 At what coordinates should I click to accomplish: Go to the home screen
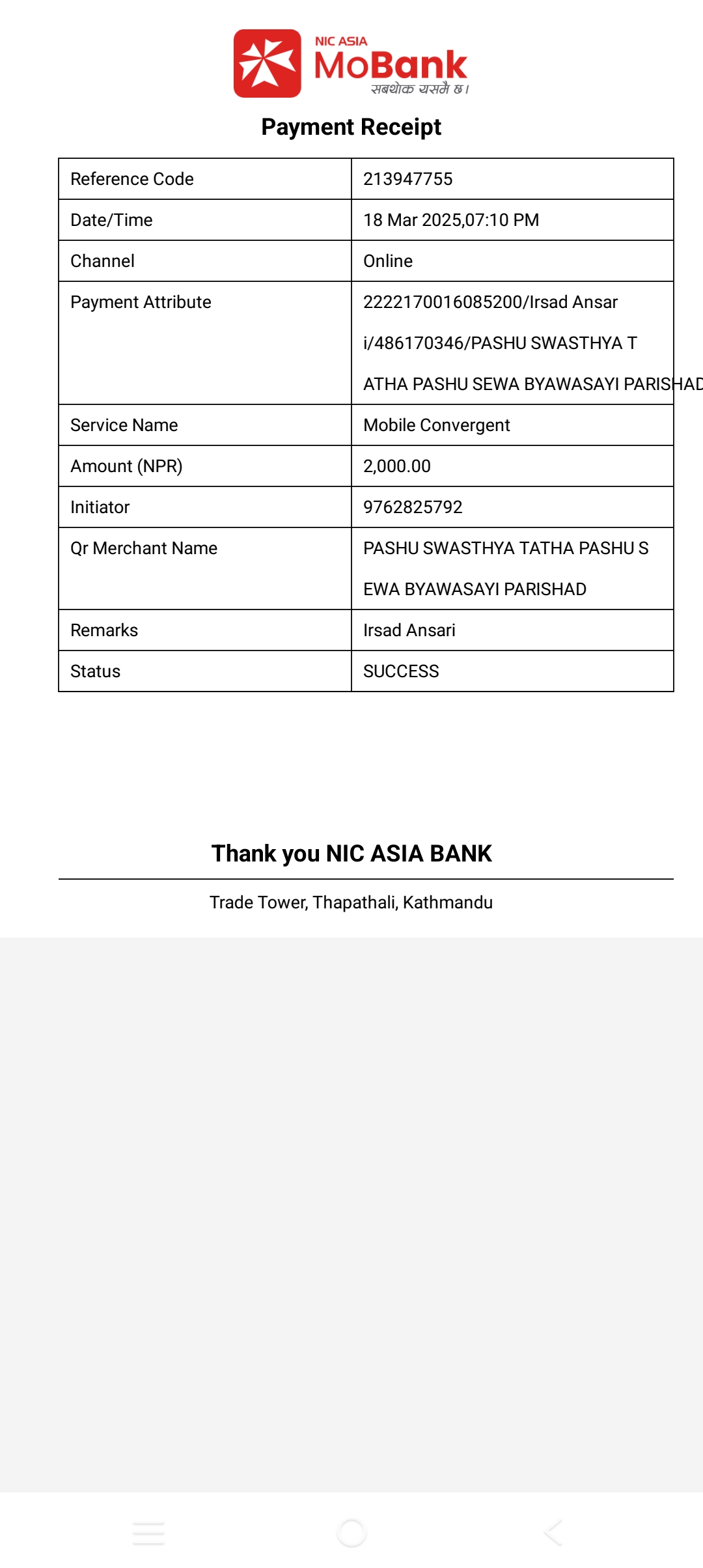(351, 1533)
